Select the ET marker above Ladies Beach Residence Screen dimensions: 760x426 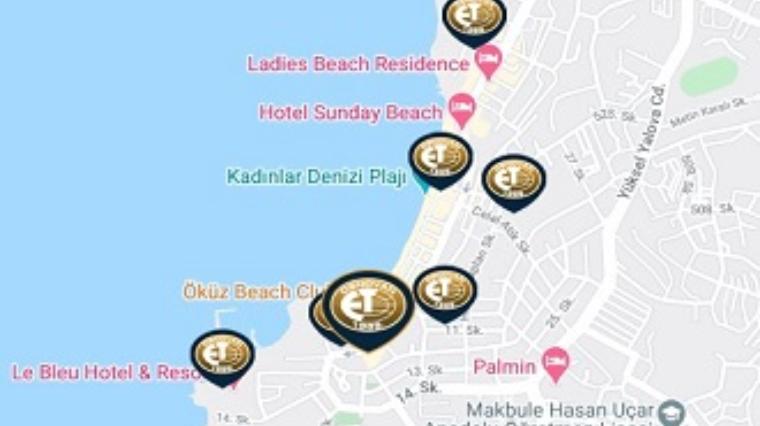pyautogui.click(x=474, y=18)
